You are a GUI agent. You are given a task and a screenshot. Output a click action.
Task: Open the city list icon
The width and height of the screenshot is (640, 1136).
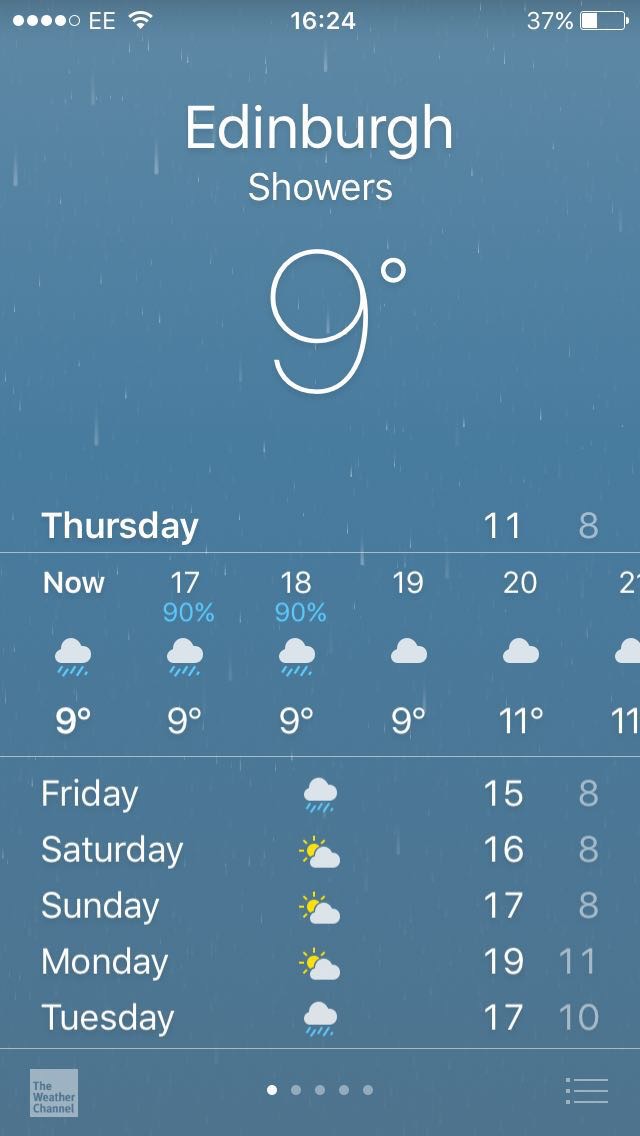[586, 1090]
